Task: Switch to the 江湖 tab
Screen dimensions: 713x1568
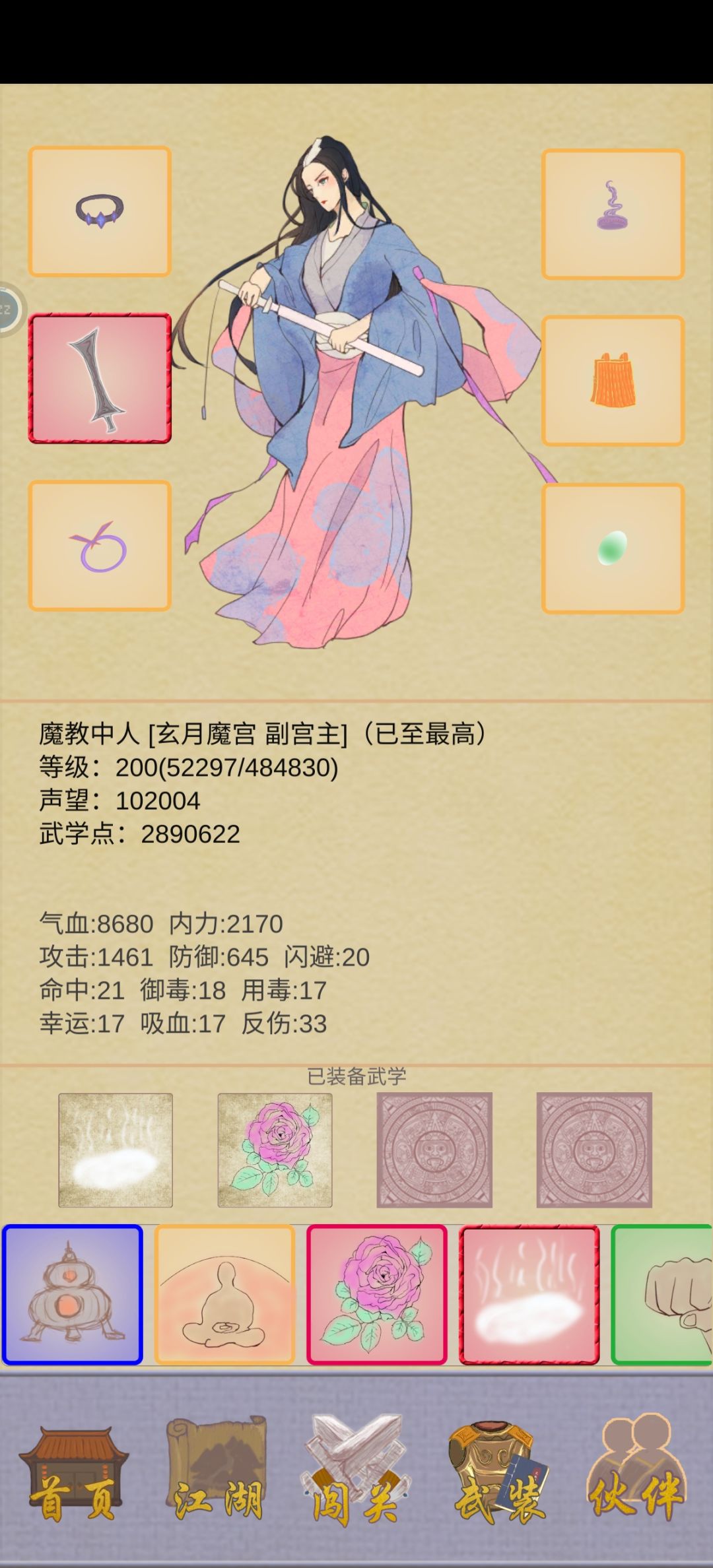Action: click(216, 1470)
